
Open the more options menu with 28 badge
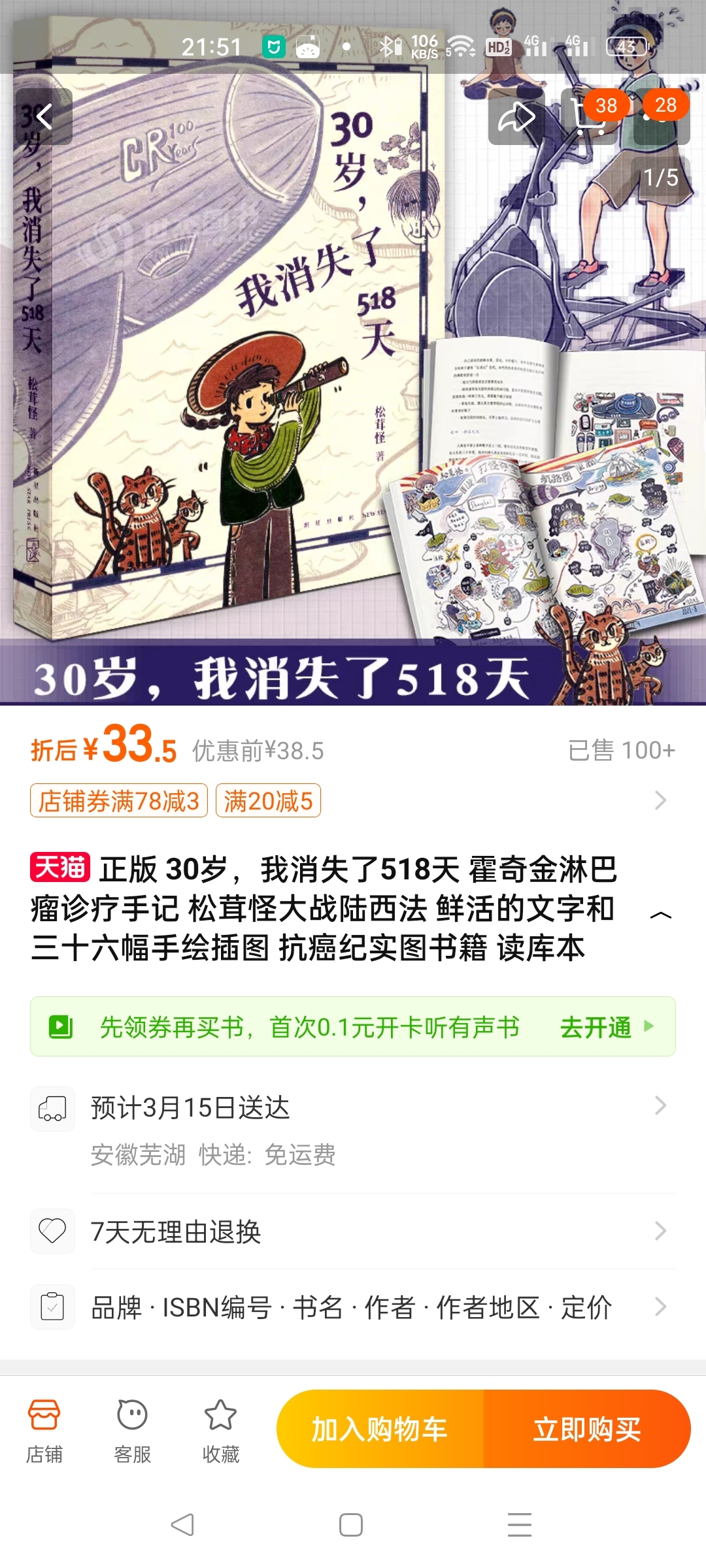pos(662,117)
